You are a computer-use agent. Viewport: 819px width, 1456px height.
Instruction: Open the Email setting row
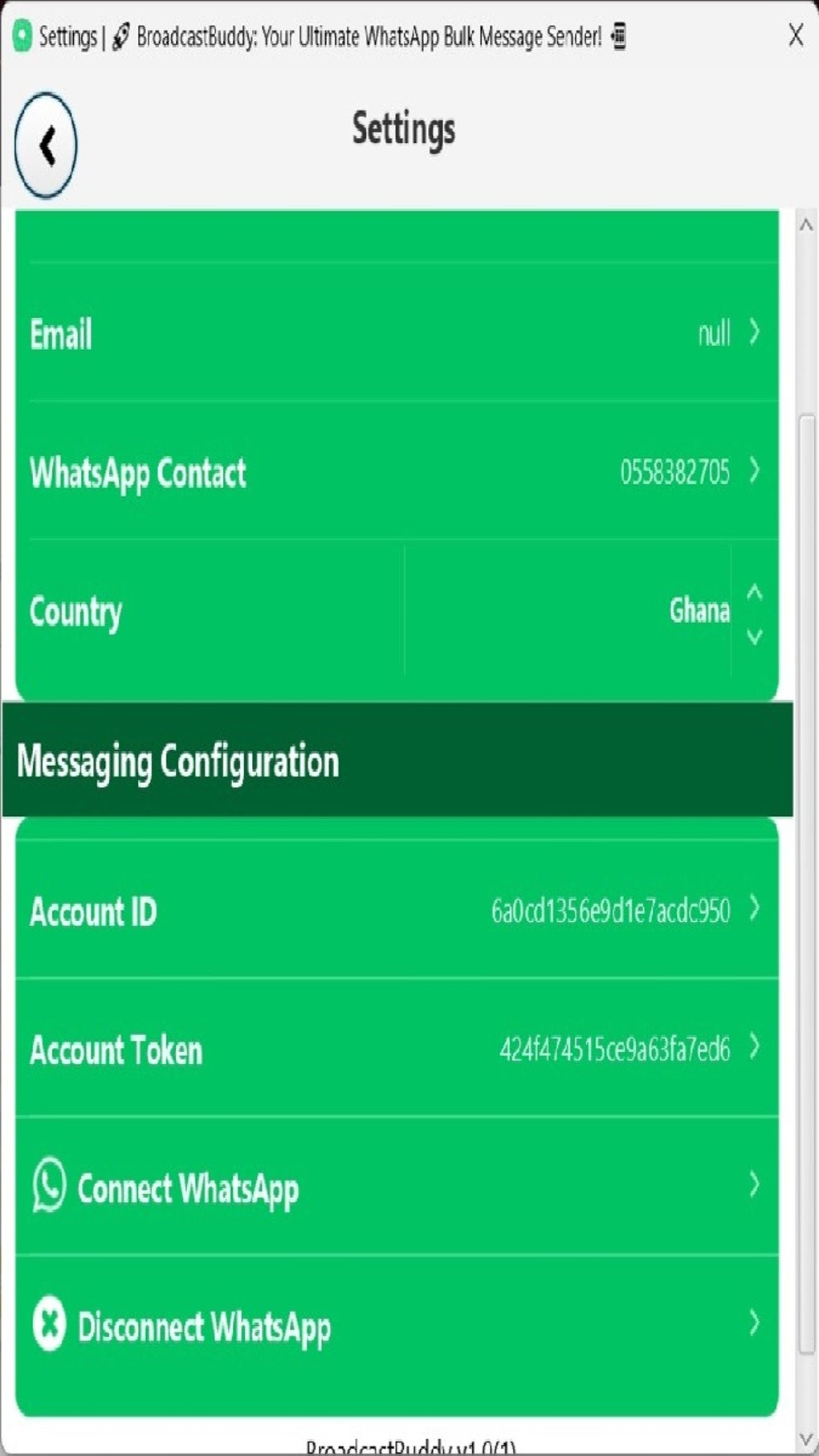tap(397, 332)
